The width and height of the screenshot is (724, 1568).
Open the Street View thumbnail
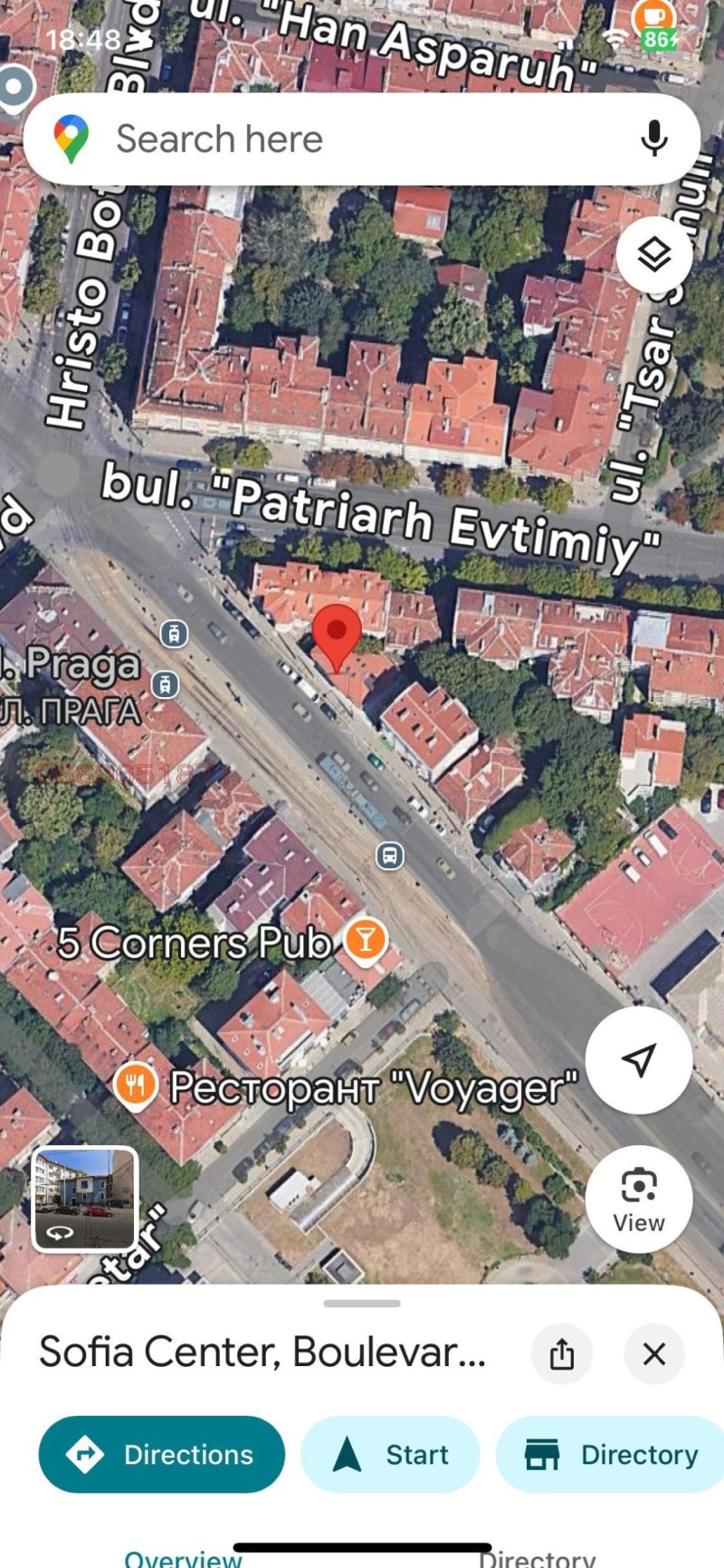point(85,1199)
